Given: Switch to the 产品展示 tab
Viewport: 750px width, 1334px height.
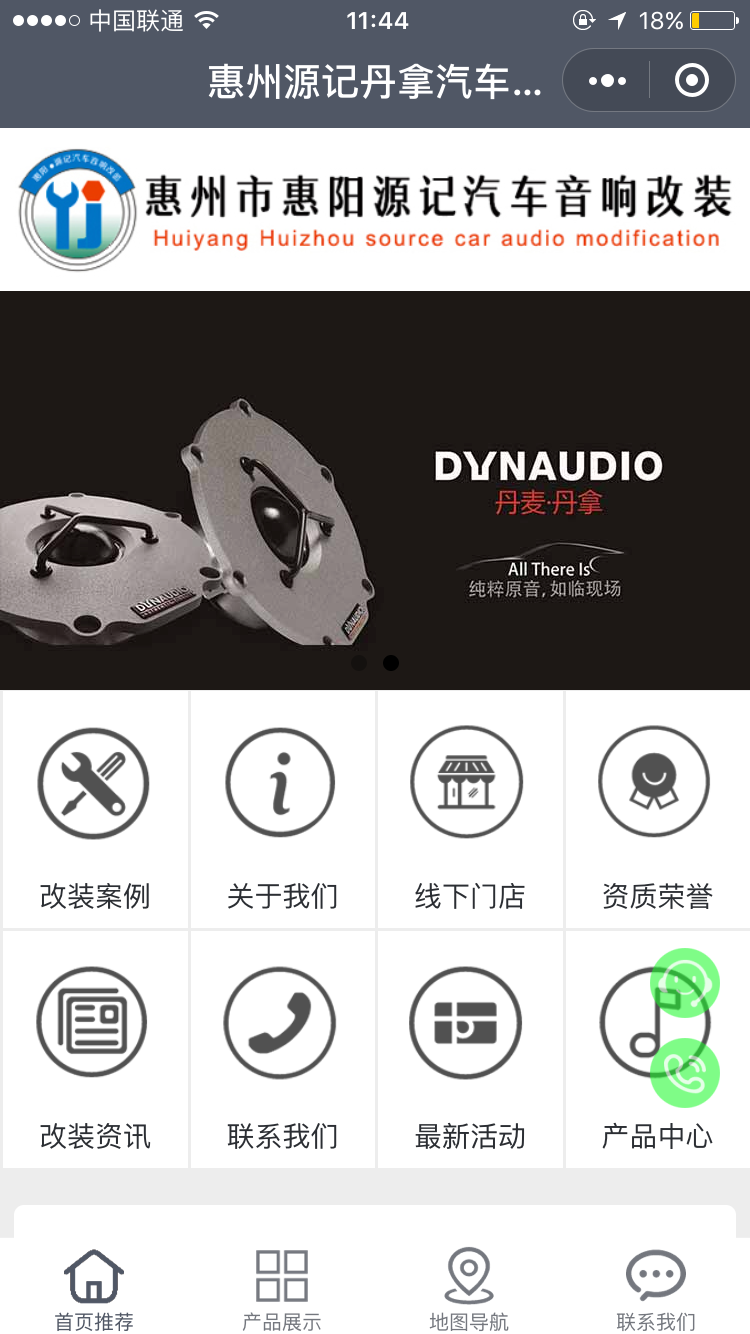Looking at the screenshot, I should 282,1288.
